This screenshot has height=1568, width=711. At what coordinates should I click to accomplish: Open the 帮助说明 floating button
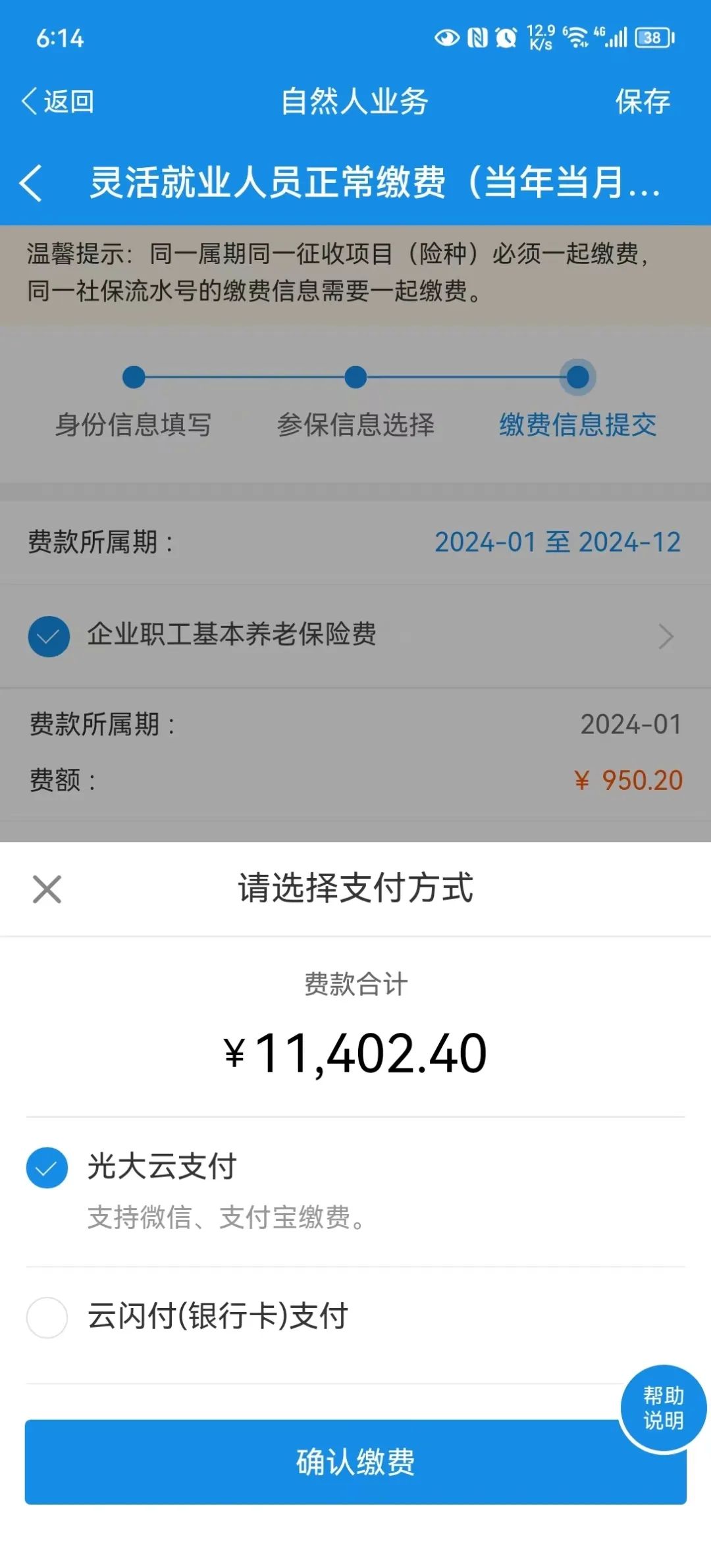click(x=663, y=1408)
